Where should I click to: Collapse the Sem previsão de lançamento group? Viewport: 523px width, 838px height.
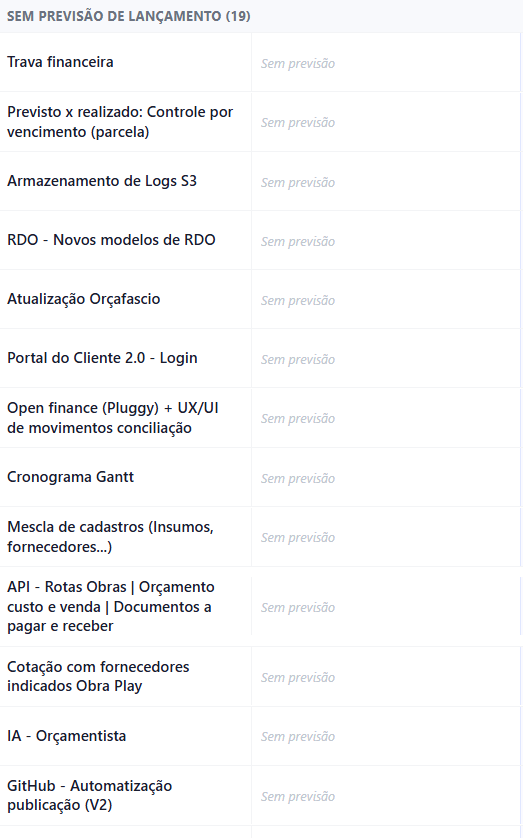[x=129, y=16]
